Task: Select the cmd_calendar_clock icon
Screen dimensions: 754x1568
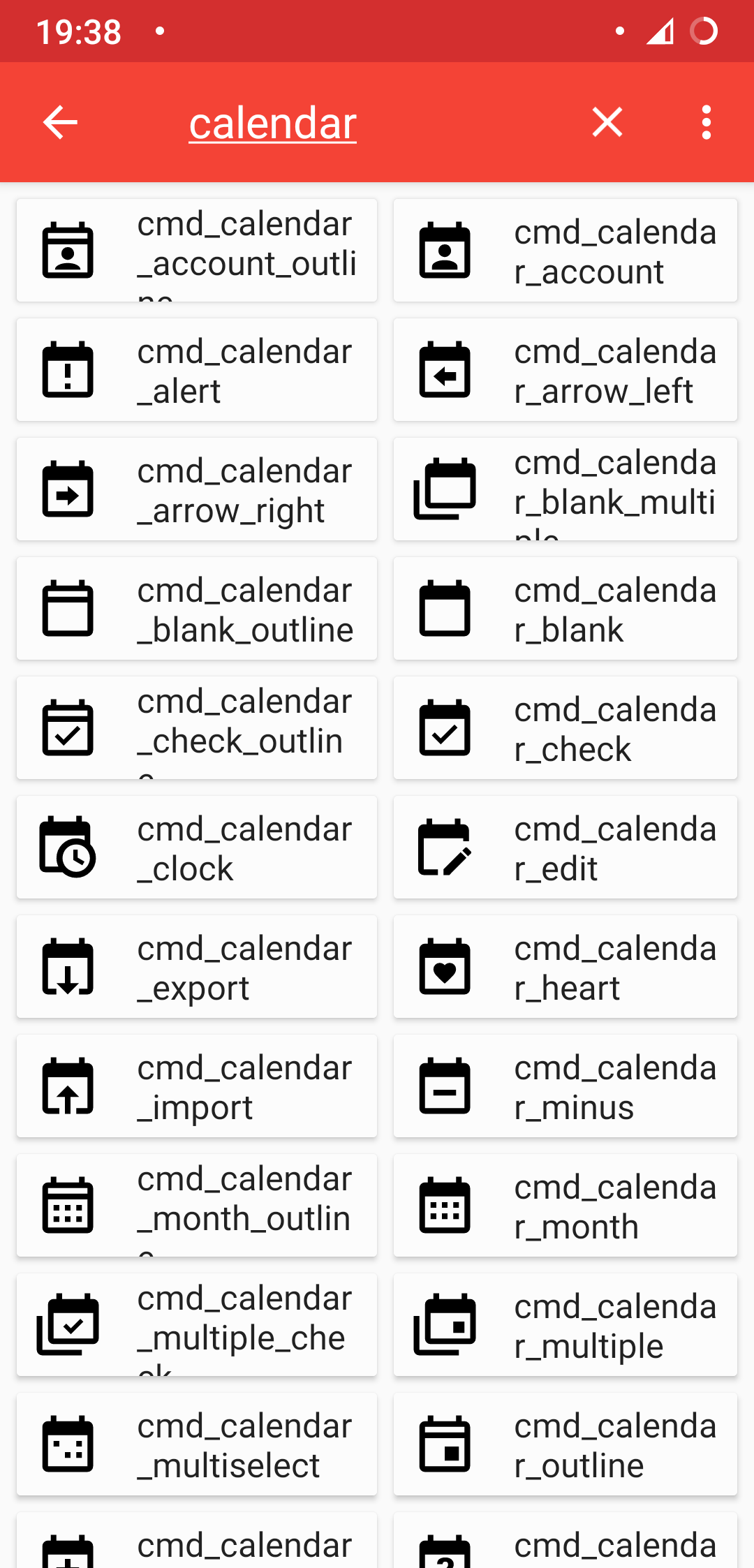Action: 196,847
